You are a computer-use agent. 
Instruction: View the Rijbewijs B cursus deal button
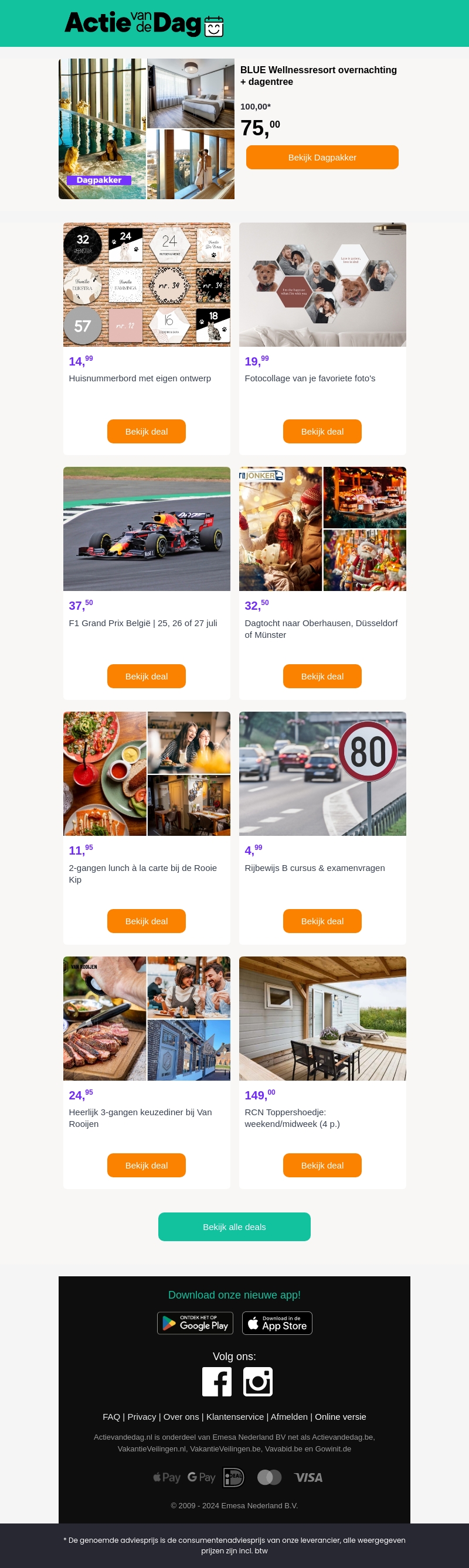(322, 921)
